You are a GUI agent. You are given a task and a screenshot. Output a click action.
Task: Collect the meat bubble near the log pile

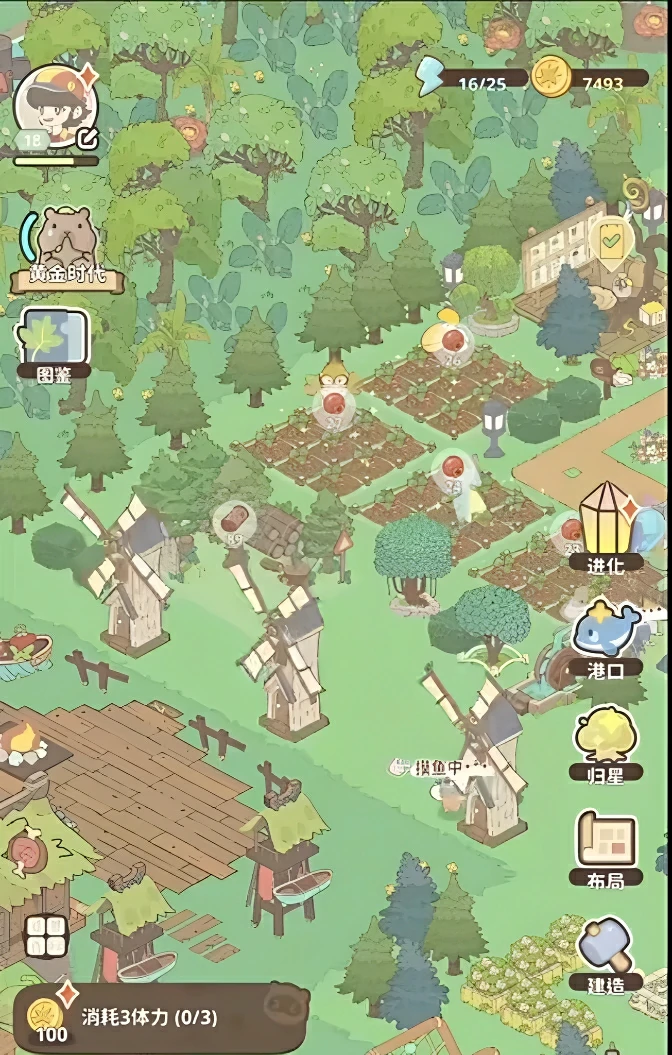click(234, 520)
